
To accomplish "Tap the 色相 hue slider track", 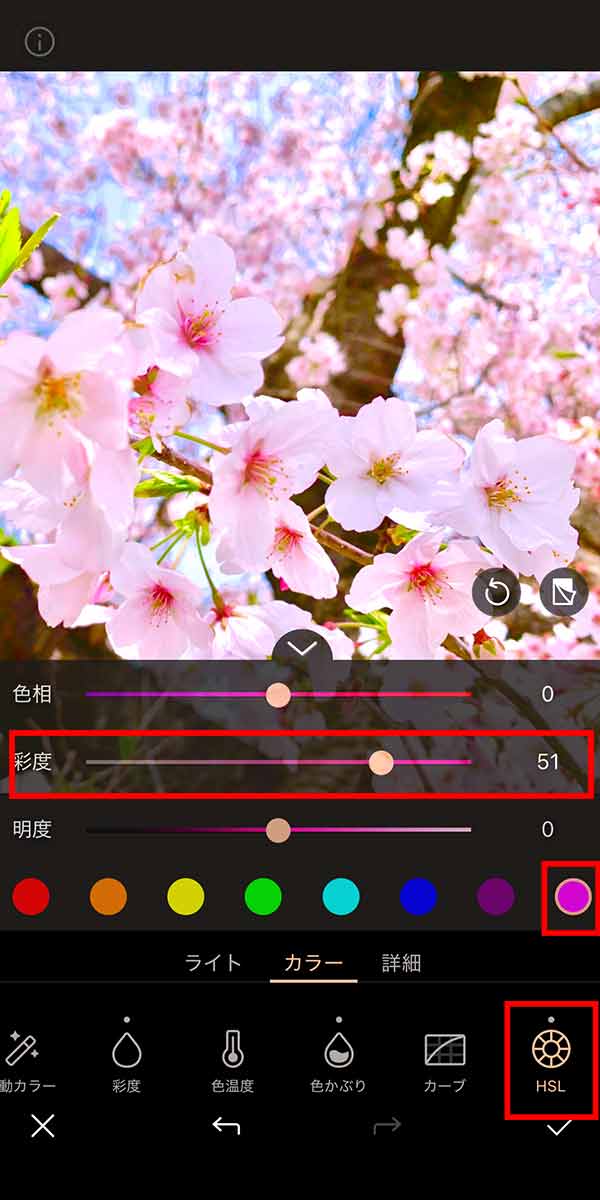I will pos(278,694).
